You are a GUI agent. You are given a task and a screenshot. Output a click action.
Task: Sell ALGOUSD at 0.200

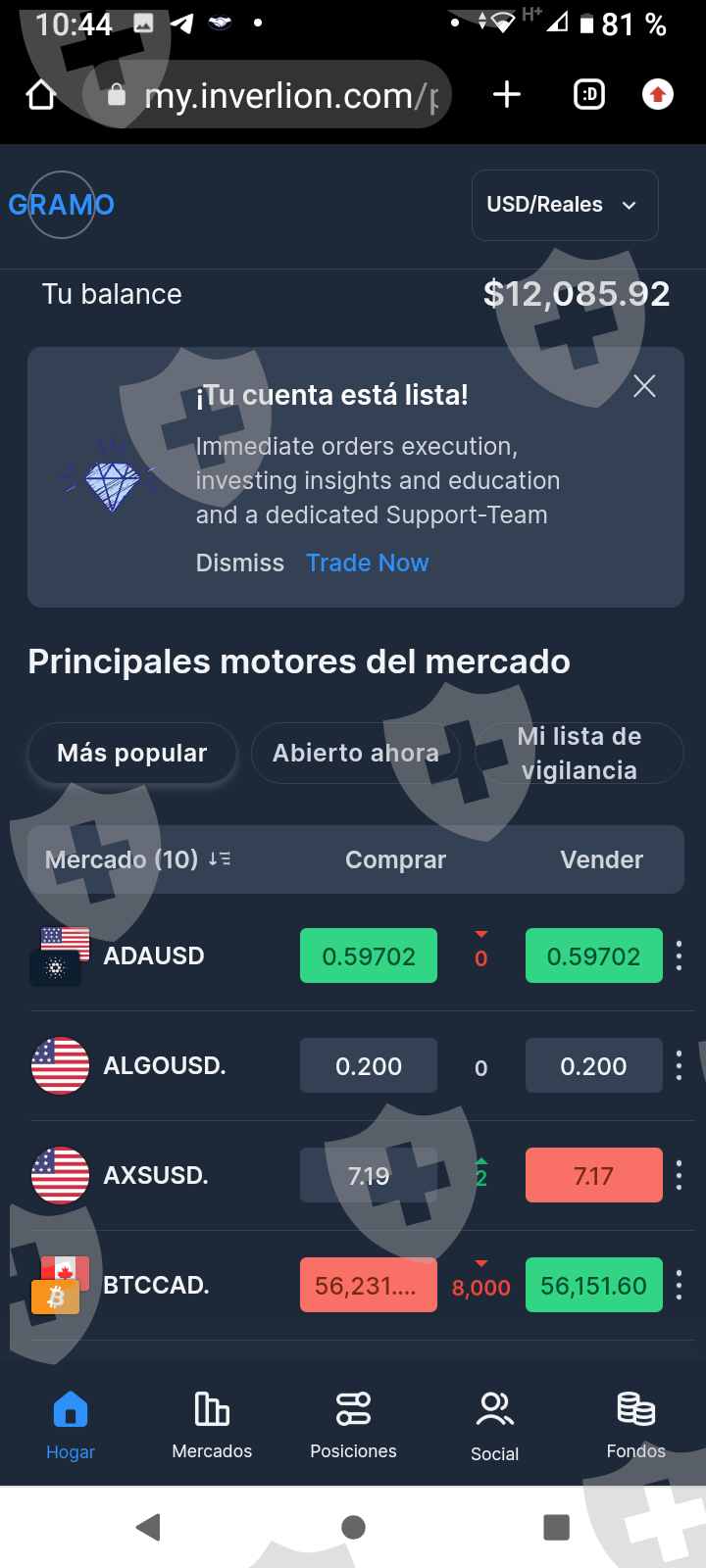(x=593, y=1065)
